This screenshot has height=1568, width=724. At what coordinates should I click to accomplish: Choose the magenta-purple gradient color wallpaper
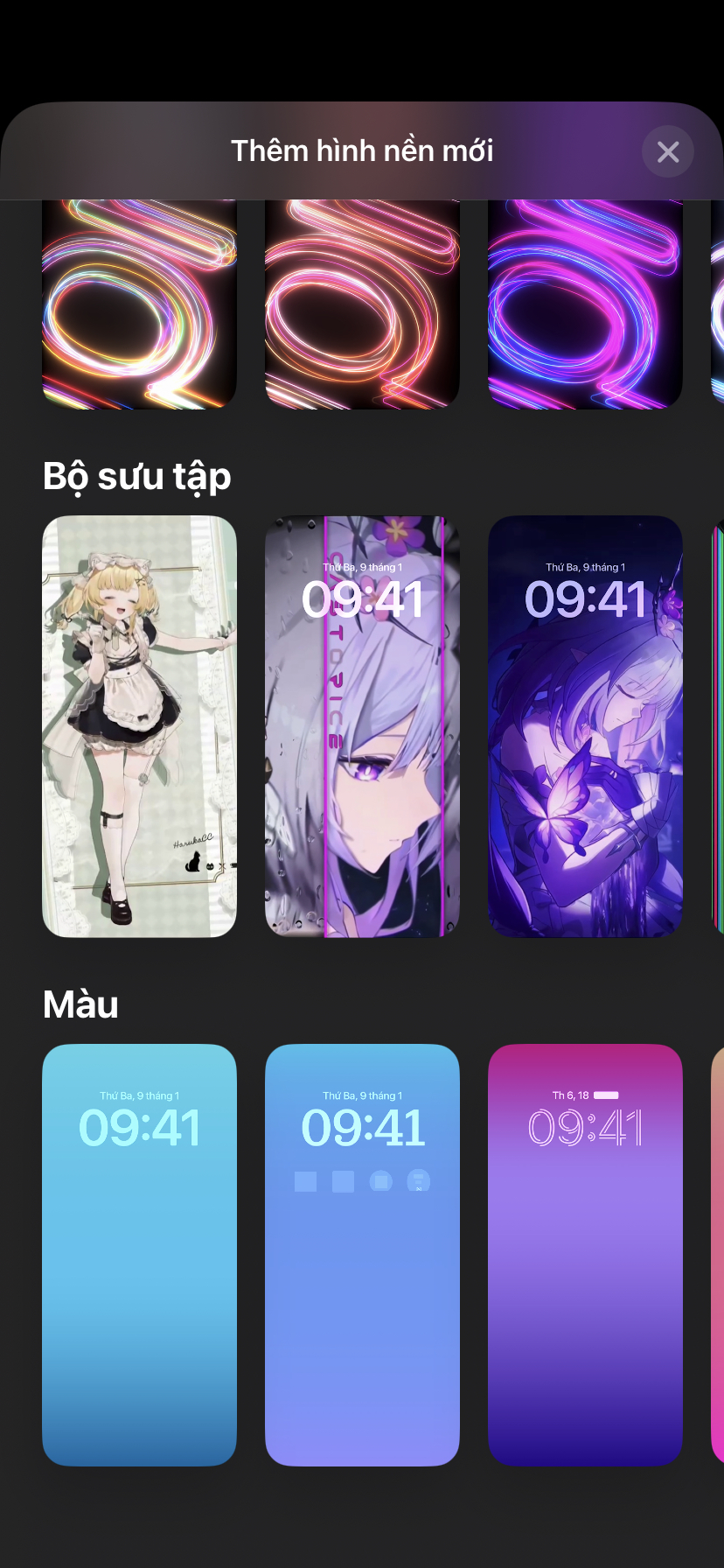(585, 1255)
